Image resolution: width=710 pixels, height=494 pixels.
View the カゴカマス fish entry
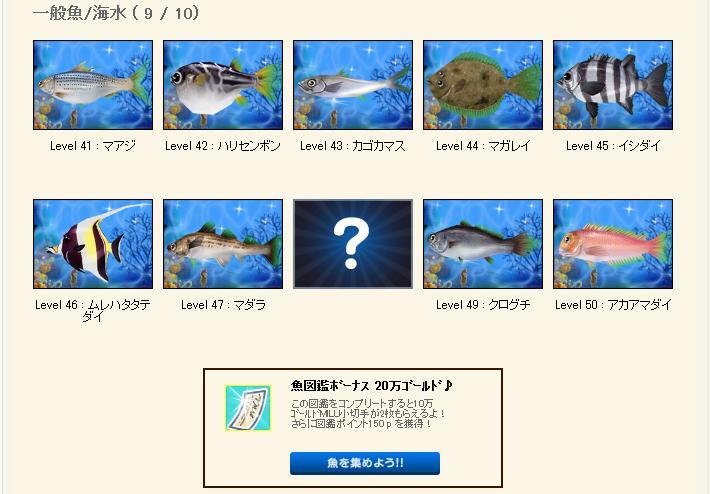(353, 85)
